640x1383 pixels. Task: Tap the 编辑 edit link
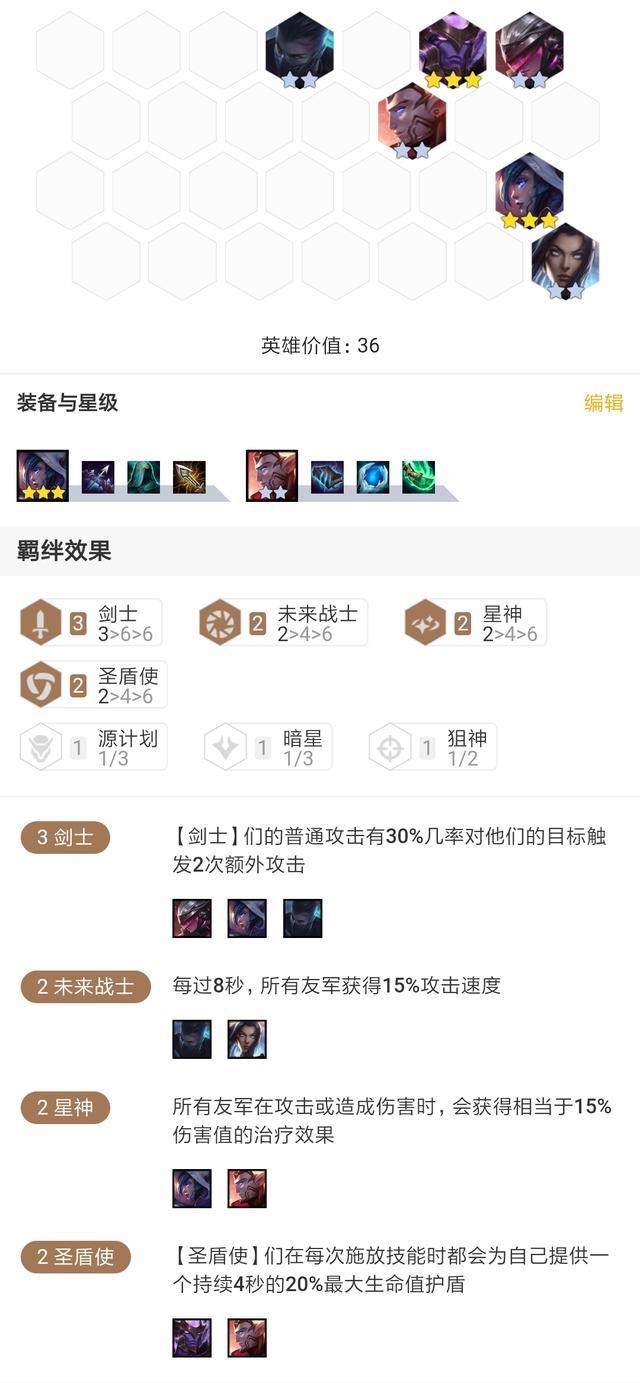point(603,403)
